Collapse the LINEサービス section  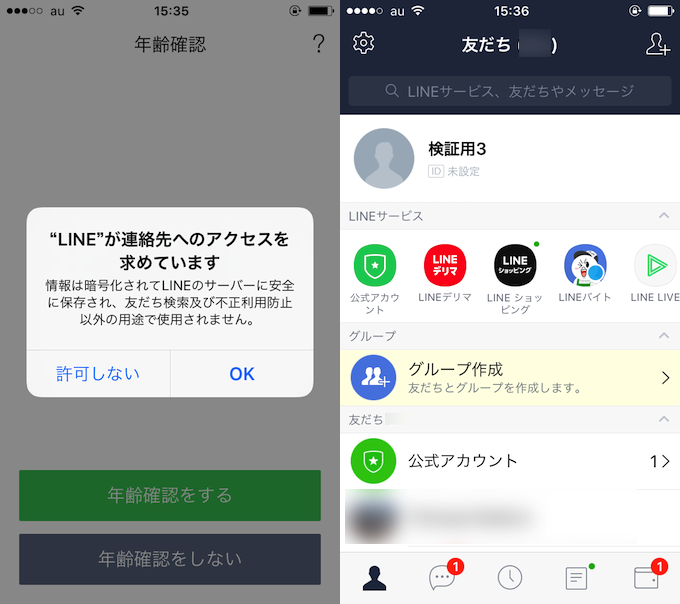tap(663, 216)
